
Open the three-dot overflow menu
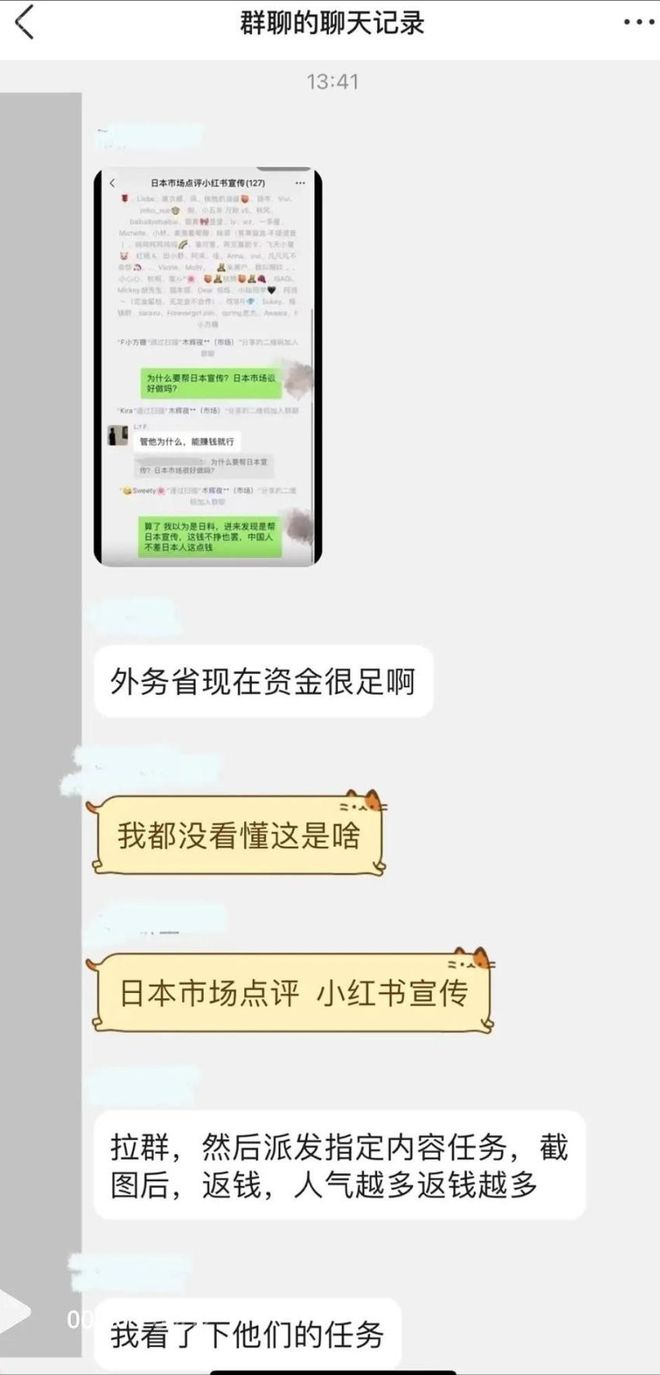[x=638, y=23]
